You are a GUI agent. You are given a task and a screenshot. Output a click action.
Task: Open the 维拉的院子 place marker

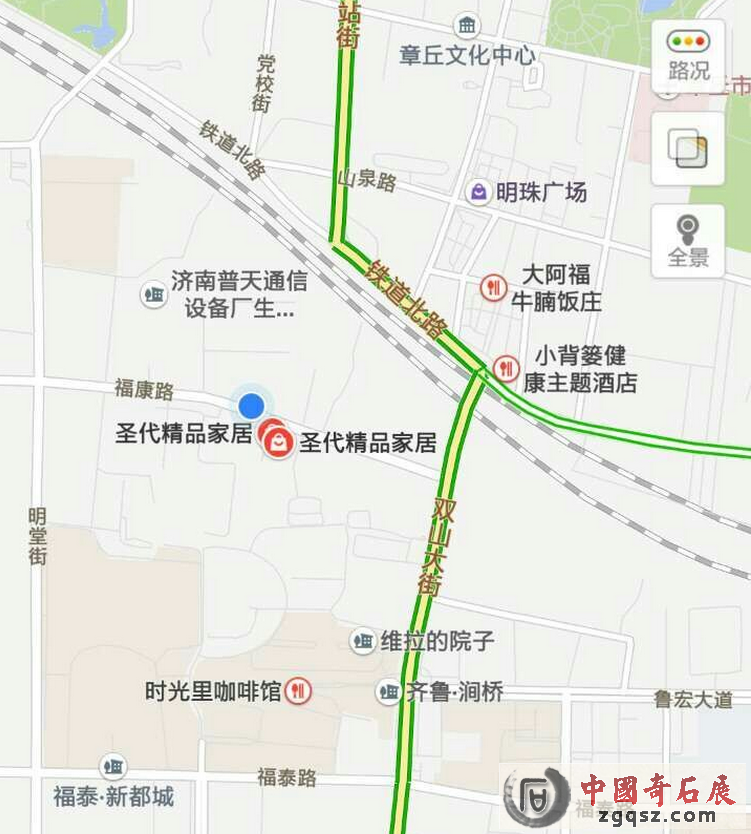pos(362,640)
